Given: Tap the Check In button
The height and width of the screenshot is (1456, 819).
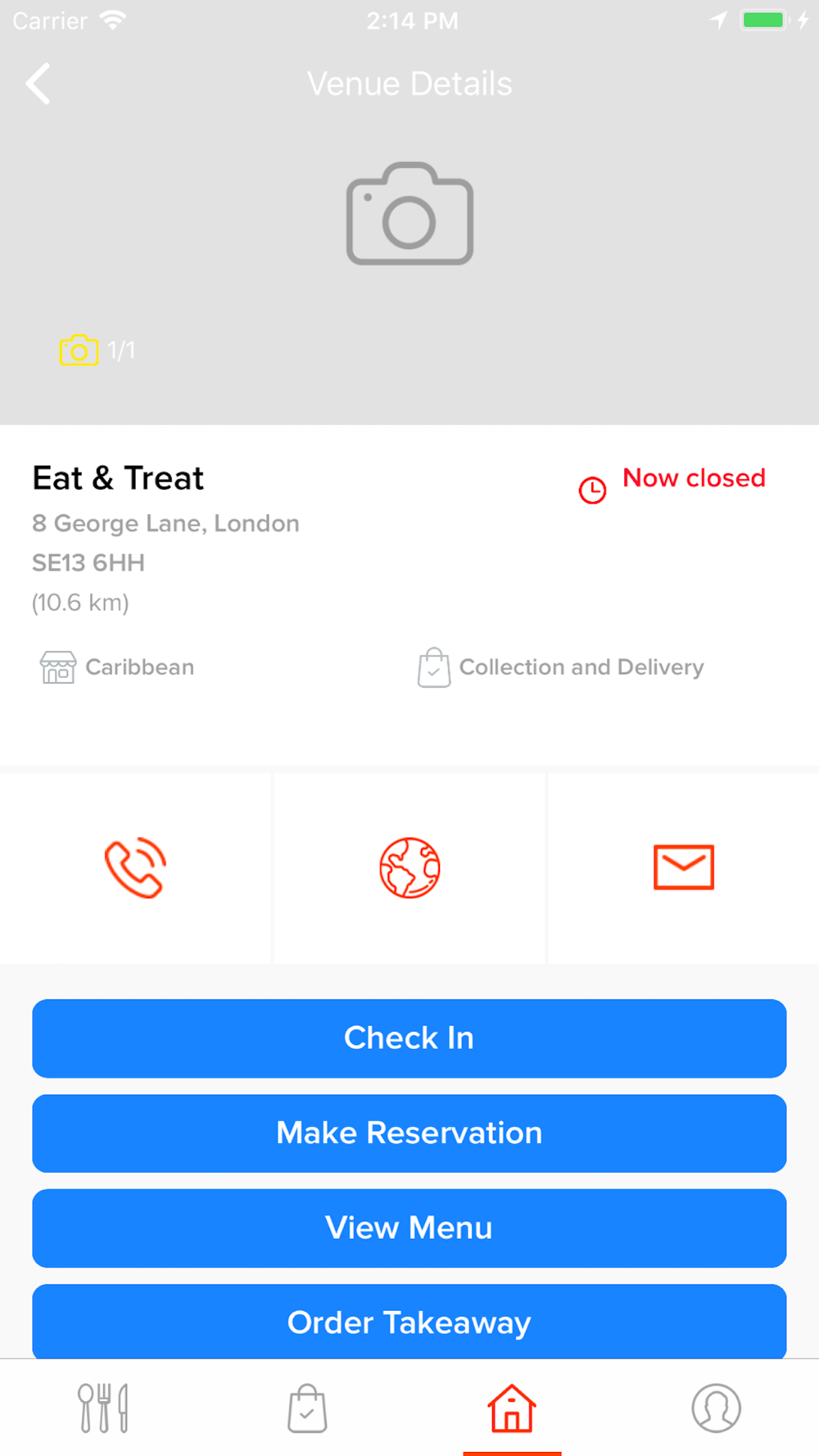Looking at the screenshot, I should [x=409, y=1038].
